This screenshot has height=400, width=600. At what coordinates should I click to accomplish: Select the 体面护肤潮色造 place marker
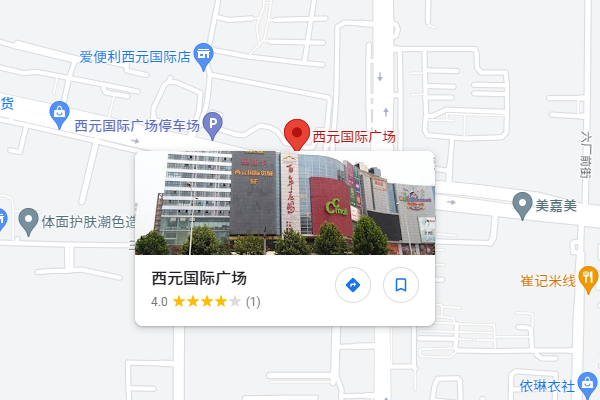pos(29,220)
